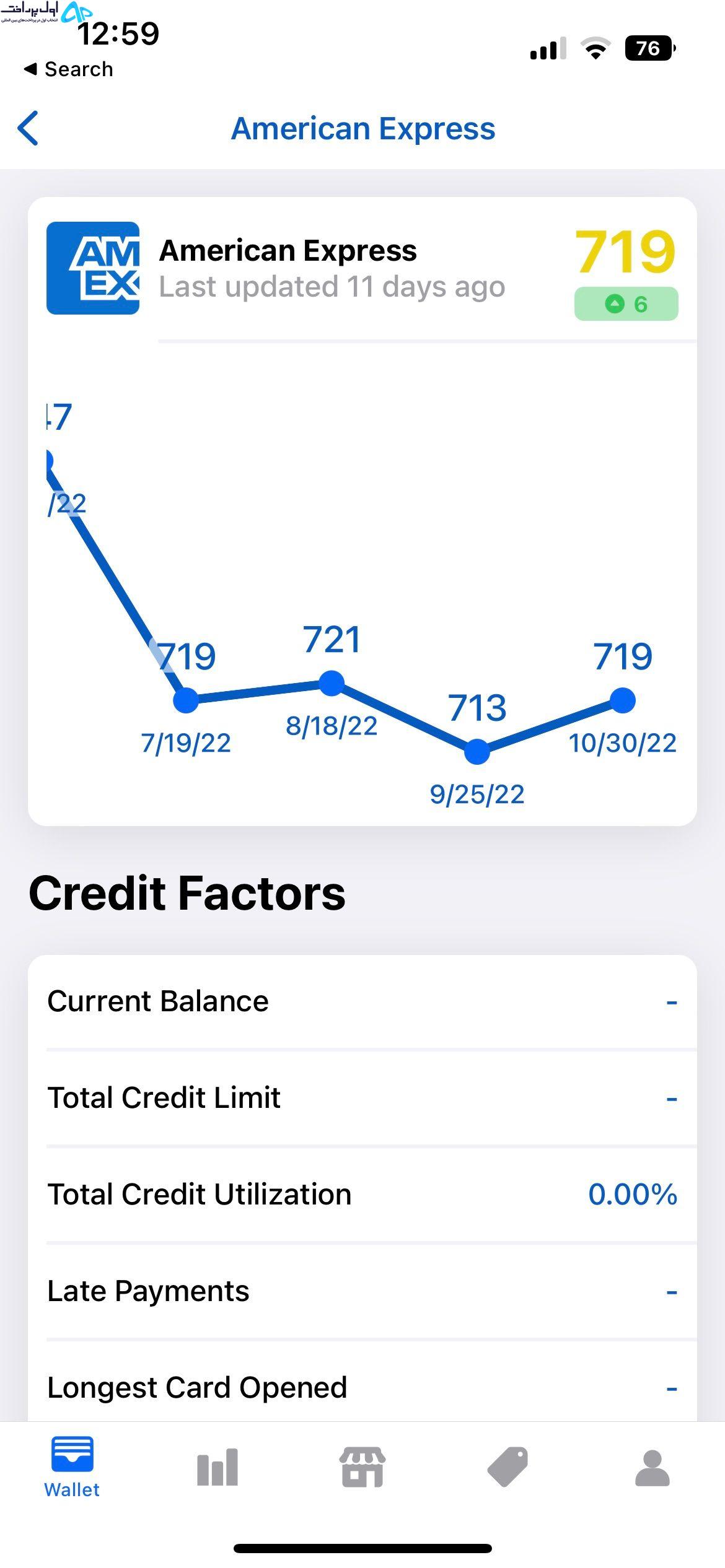Select the 8/18/22 score point on chart
The image size is (725, 1568).
pos(332,683)
